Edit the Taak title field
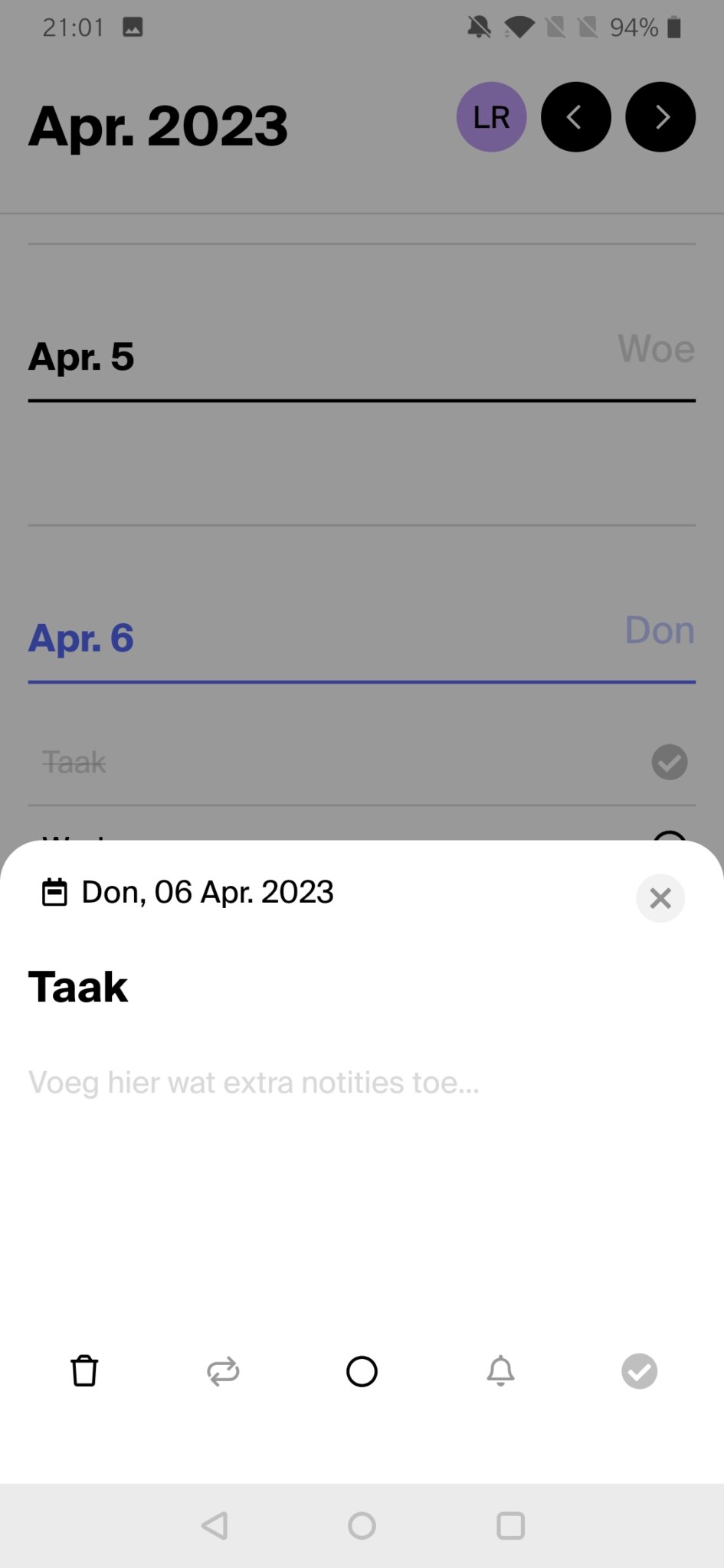Image resolution: width=724 pixels, height=1568 pixels. [x=78, y=986]
